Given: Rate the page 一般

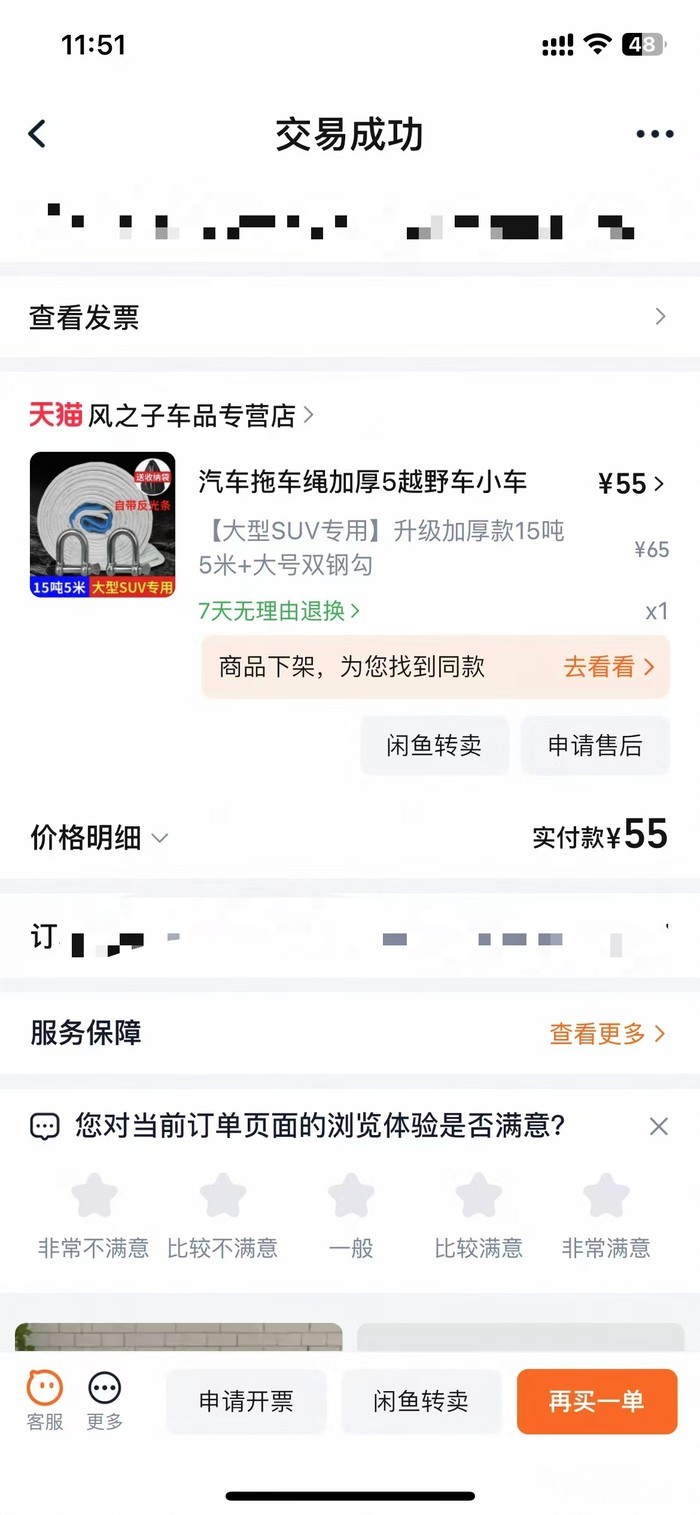Looking at the screenshot, I should pyautogui.click(x=350, y=1198).
